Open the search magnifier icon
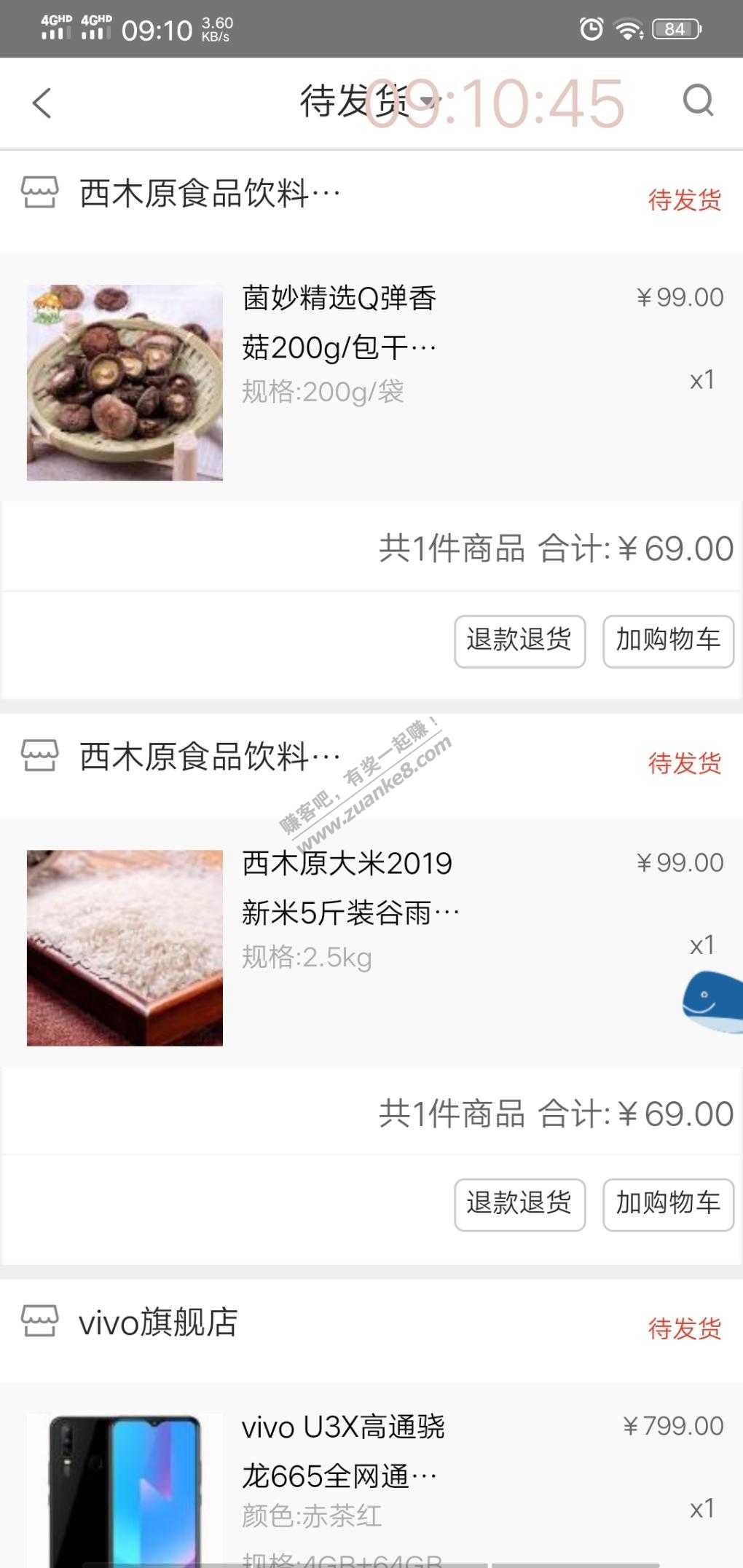Screen dimensions: 743x1568 pos(697,101)
